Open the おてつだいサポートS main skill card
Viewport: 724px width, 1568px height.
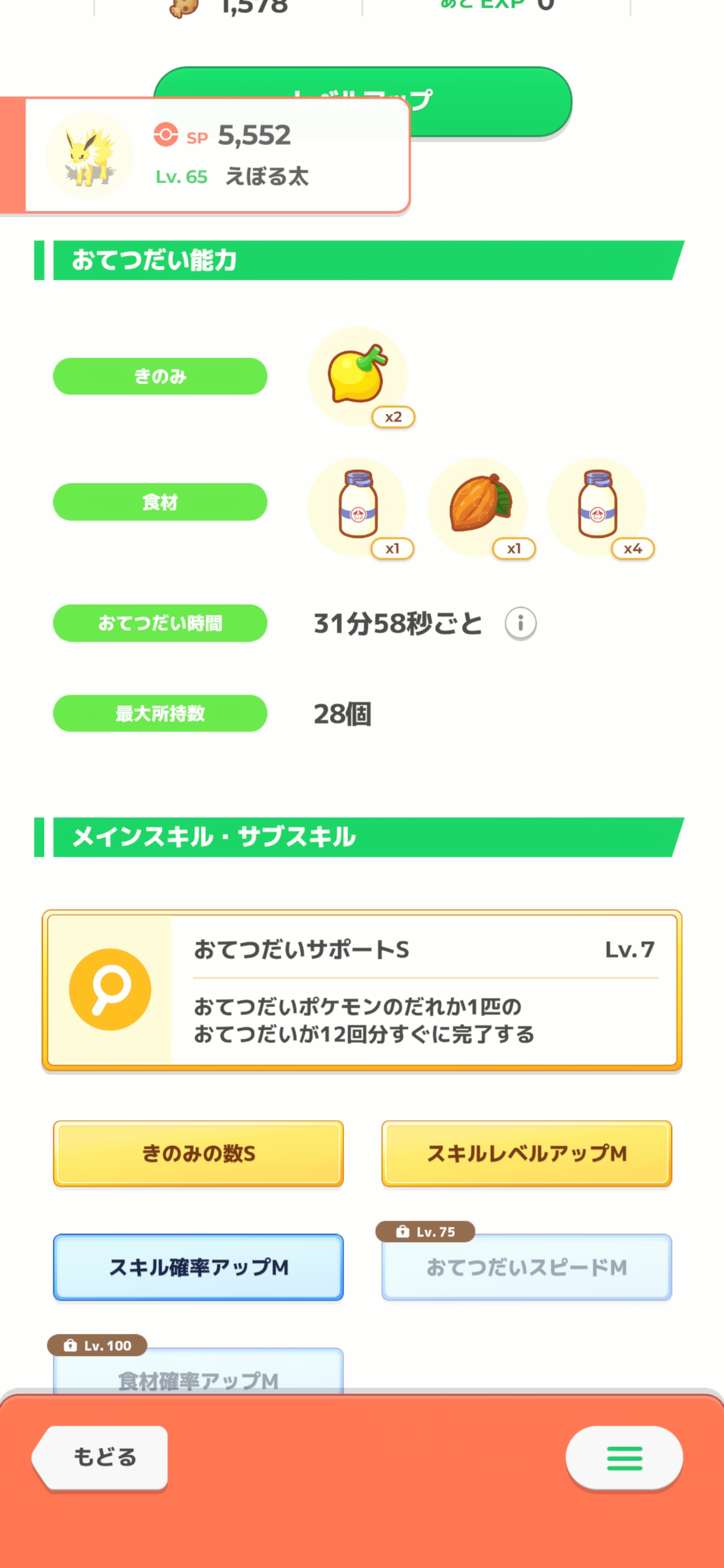coord(361,989)
